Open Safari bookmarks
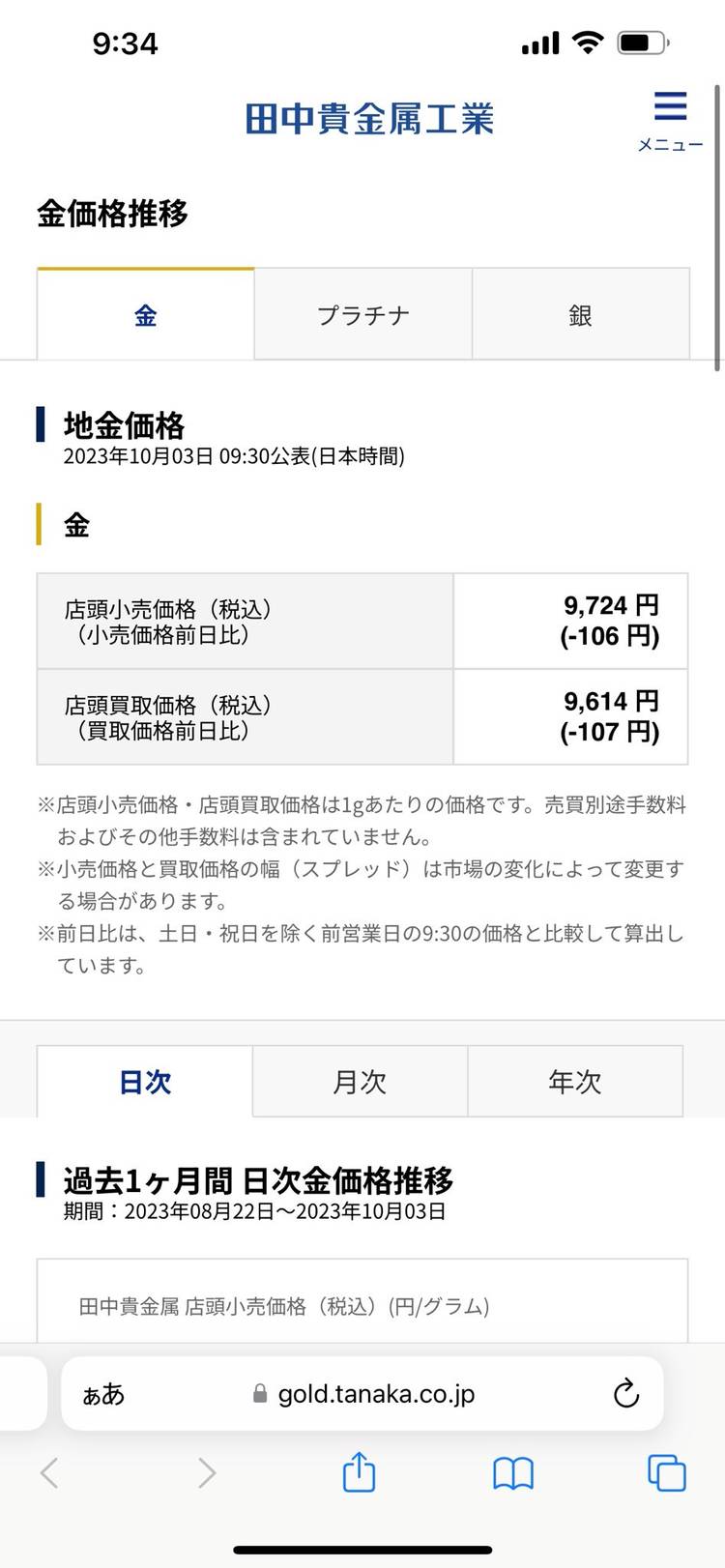 512,1473
